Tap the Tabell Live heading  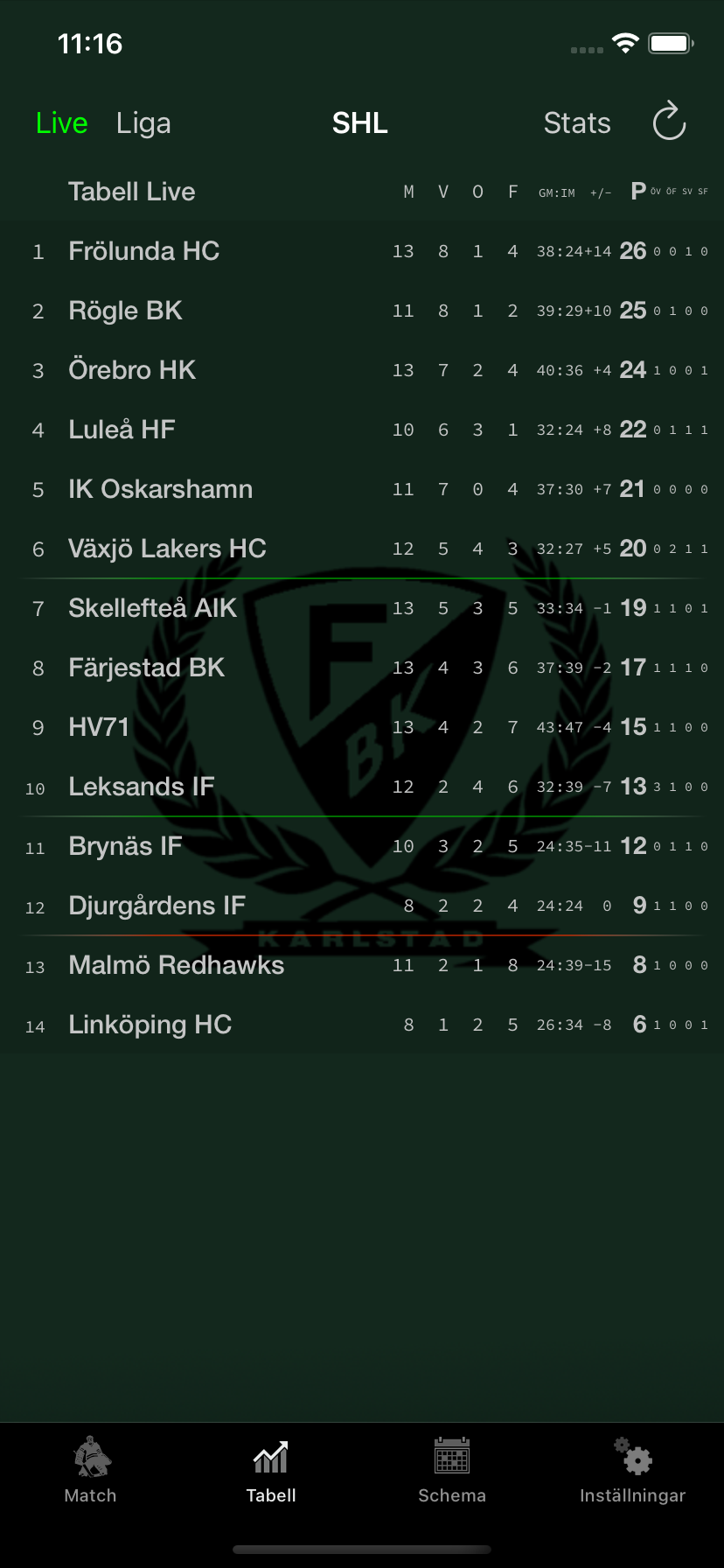tap(131, 191)
